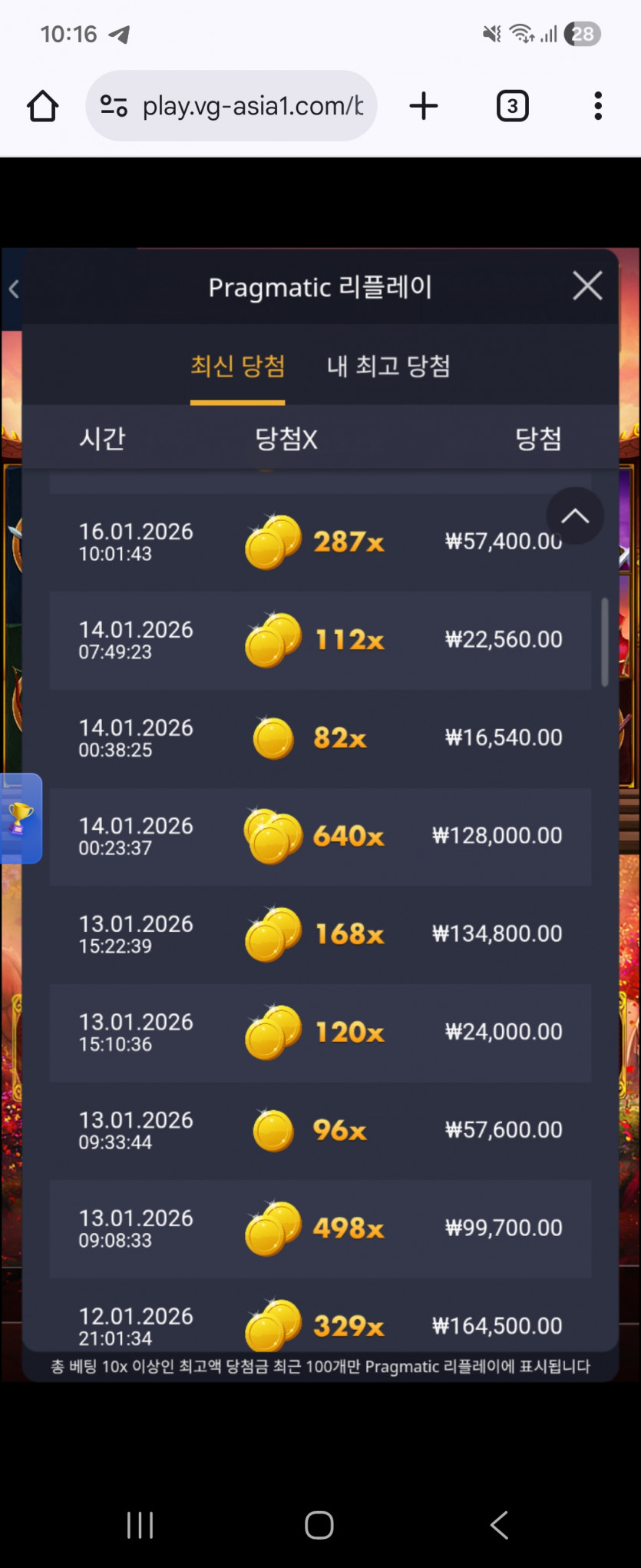This screenshot has height=1568, width=641.
Task: Switch to the 내 최고 당첨 tab
Action: pyautogui.click(x=388, y=366)
